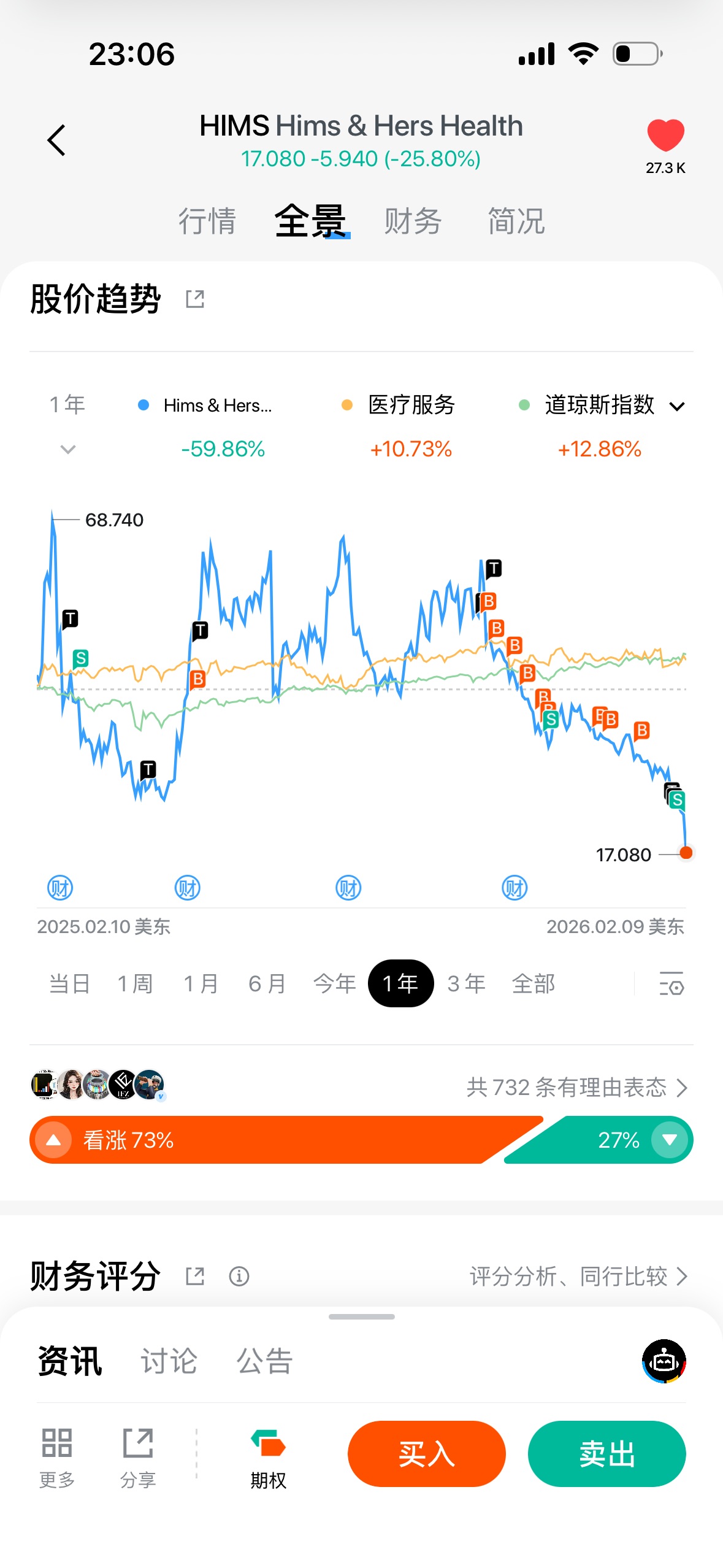
Task: Vote bullish with 看涨 73% button
Action: (129, 1140)
